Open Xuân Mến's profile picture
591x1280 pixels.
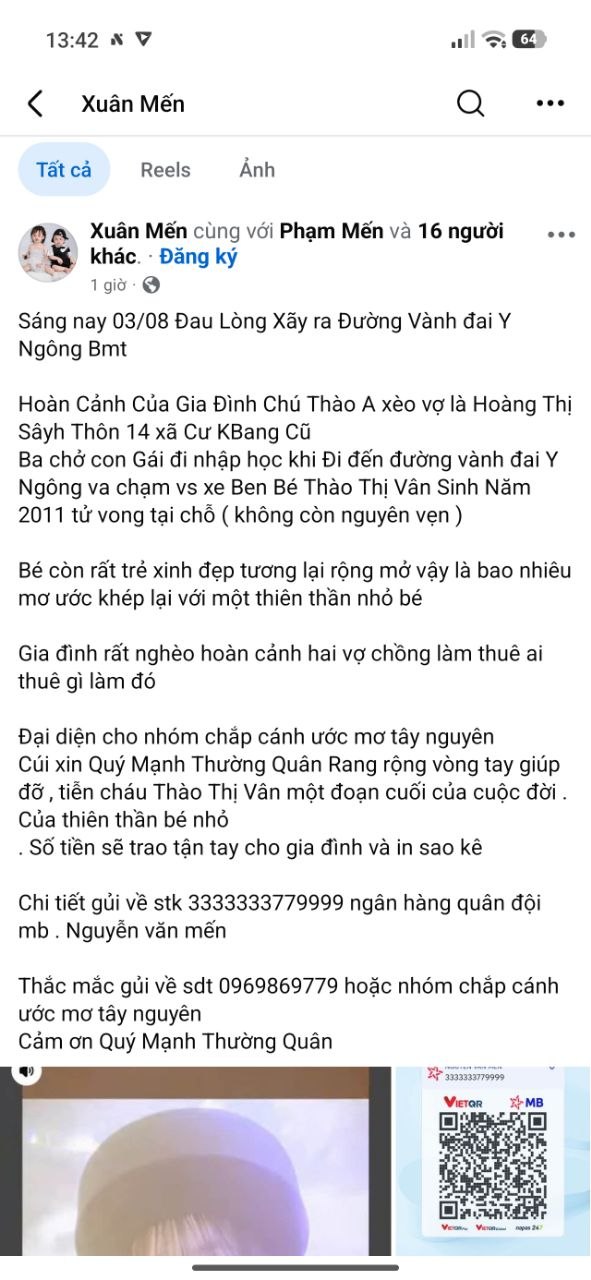click(x=48, y=252)
